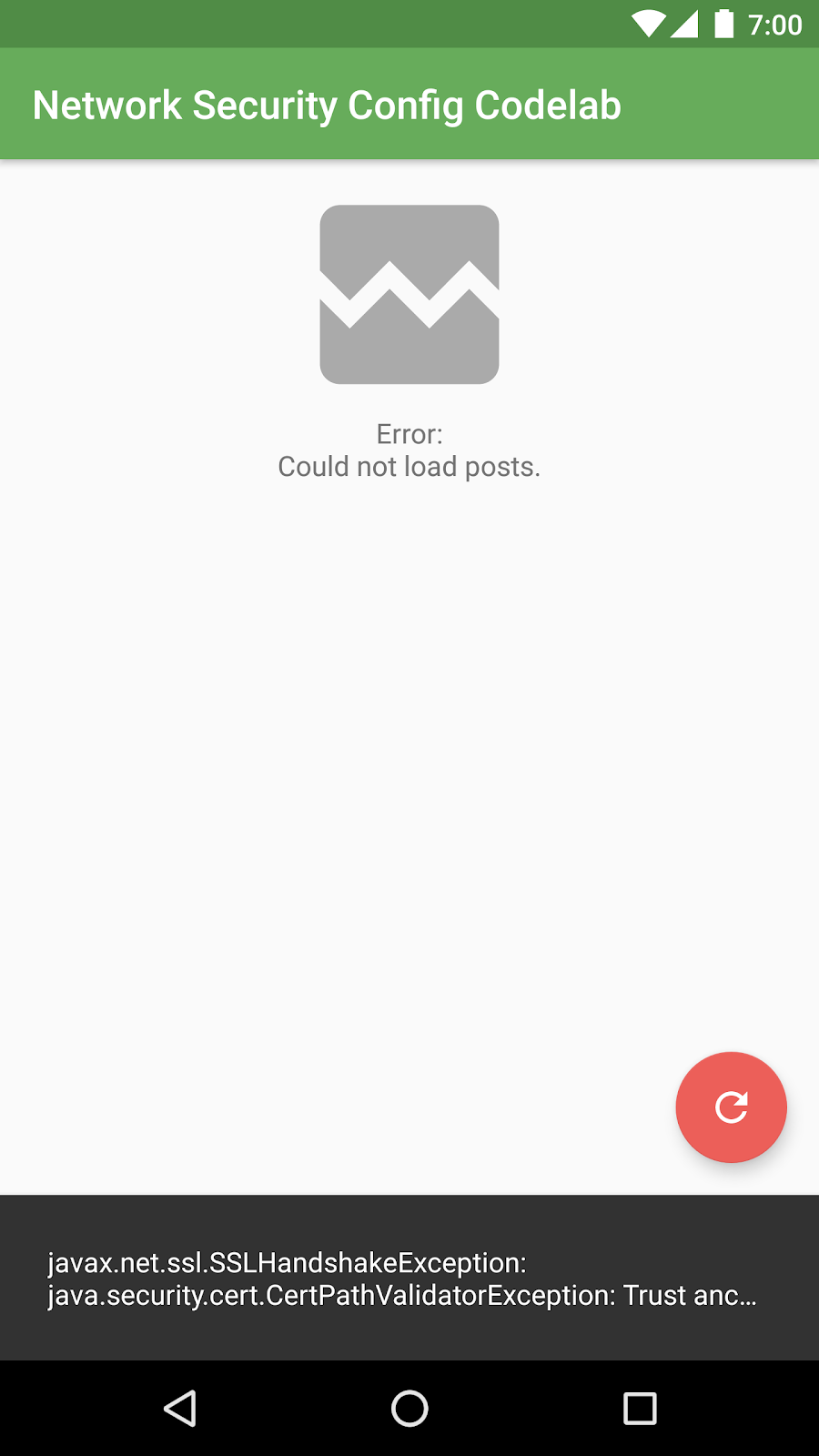Screen dimensions: 819x1456
Task: Tap the red refresh floating action button
Action: 731,1107
